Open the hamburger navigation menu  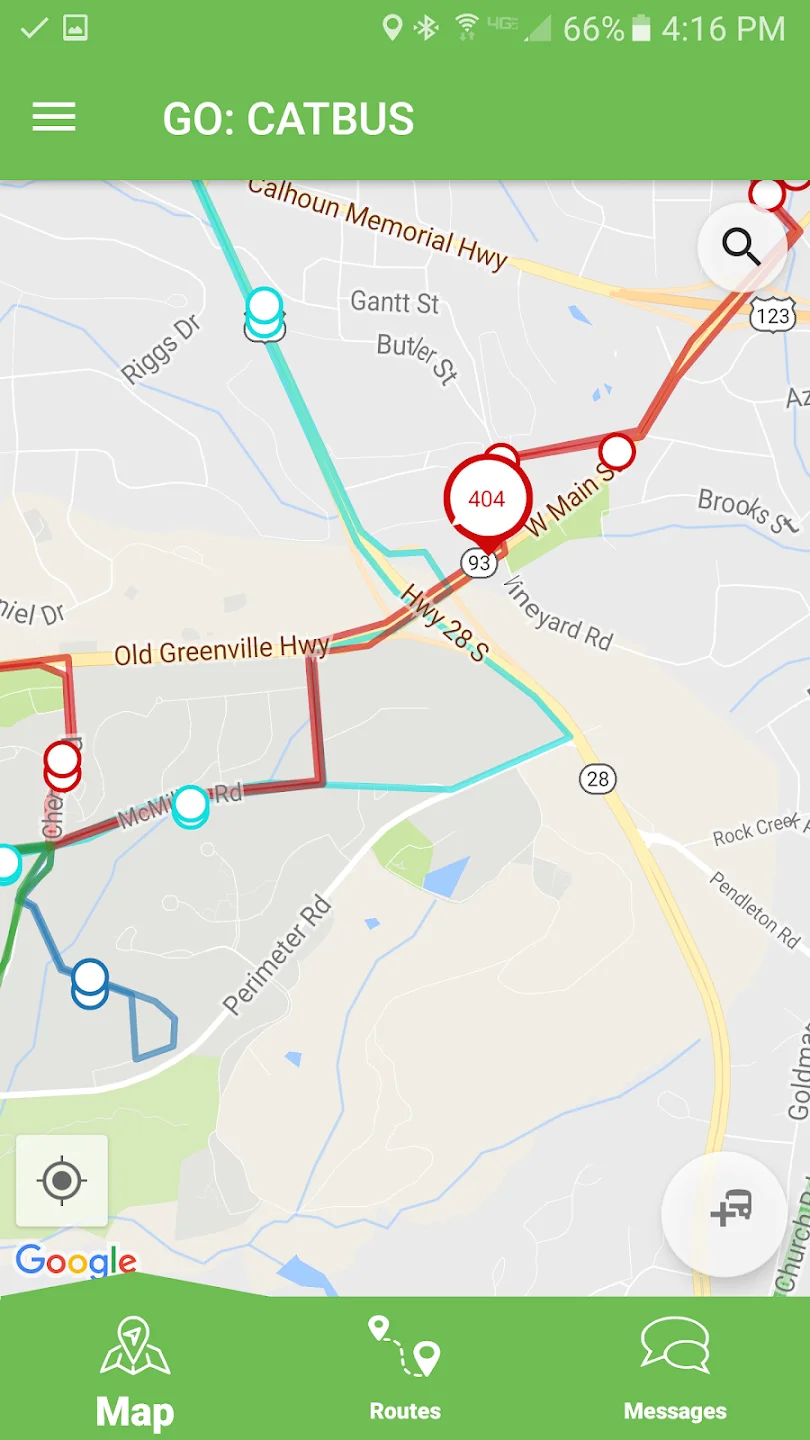tap(54, 118)
